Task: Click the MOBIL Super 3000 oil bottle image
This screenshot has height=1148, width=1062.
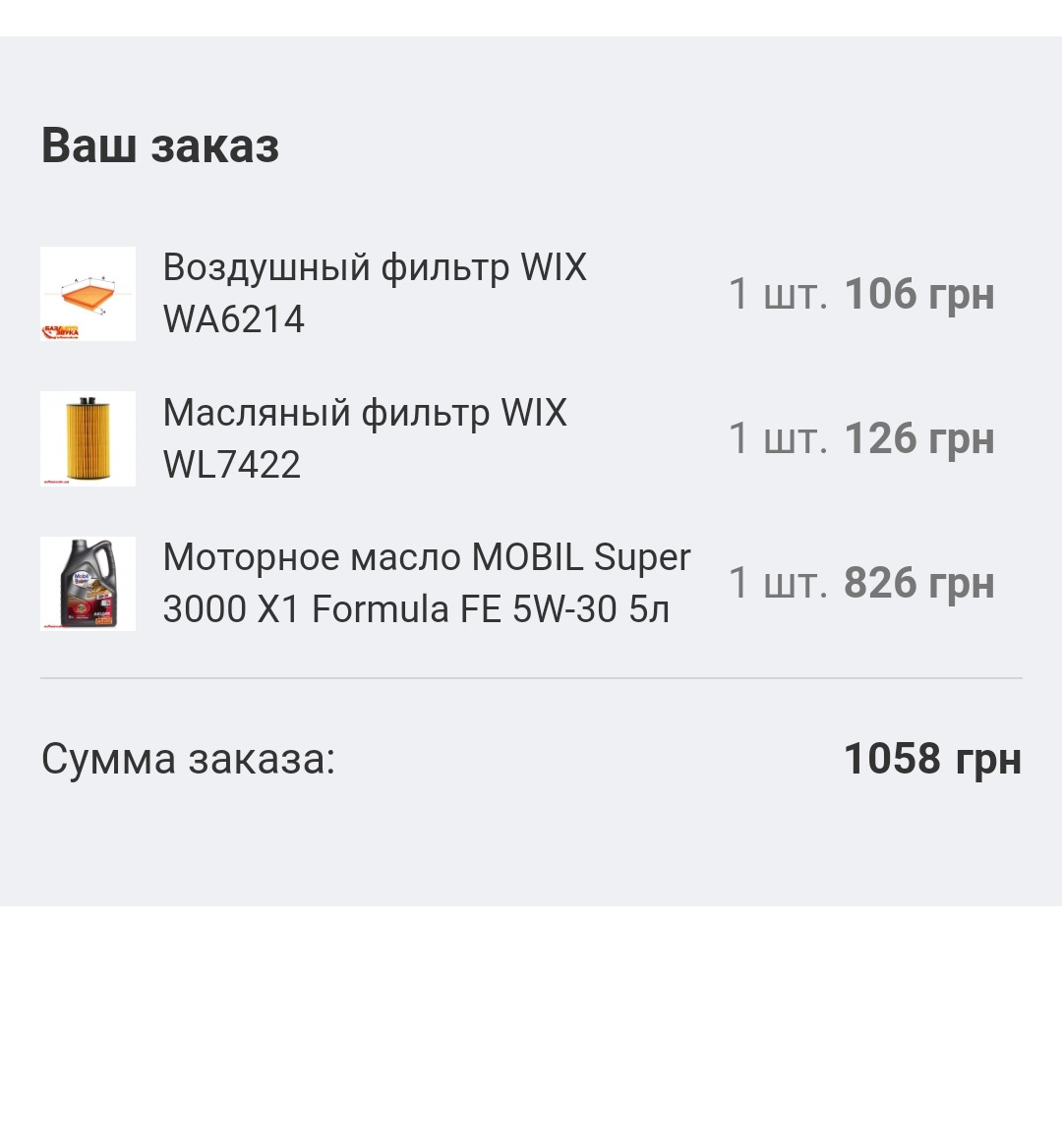Action: tap(88, 583)
